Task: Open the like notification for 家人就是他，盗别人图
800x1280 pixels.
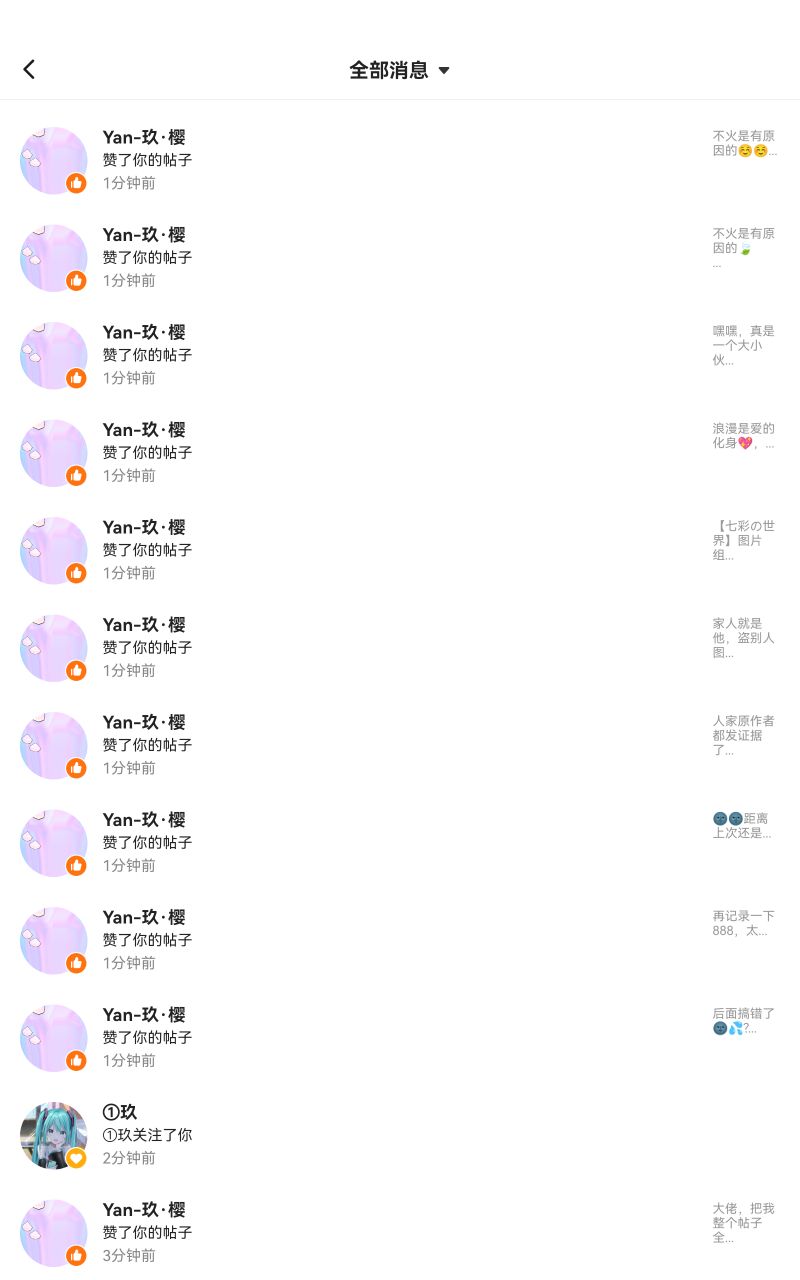Action: click(x=400, y=648)
